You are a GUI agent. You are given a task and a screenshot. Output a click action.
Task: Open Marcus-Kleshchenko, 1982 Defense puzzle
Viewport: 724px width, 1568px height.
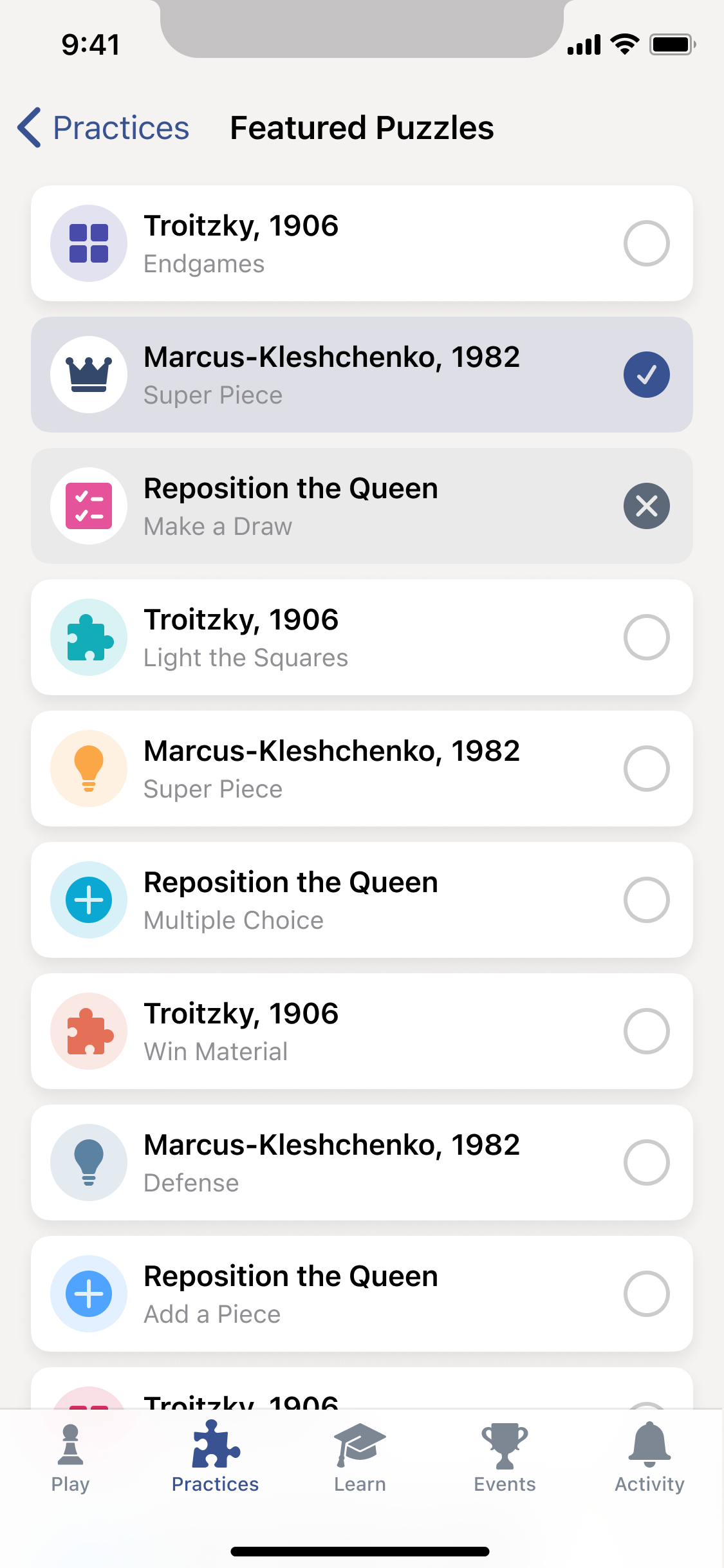362,1162
